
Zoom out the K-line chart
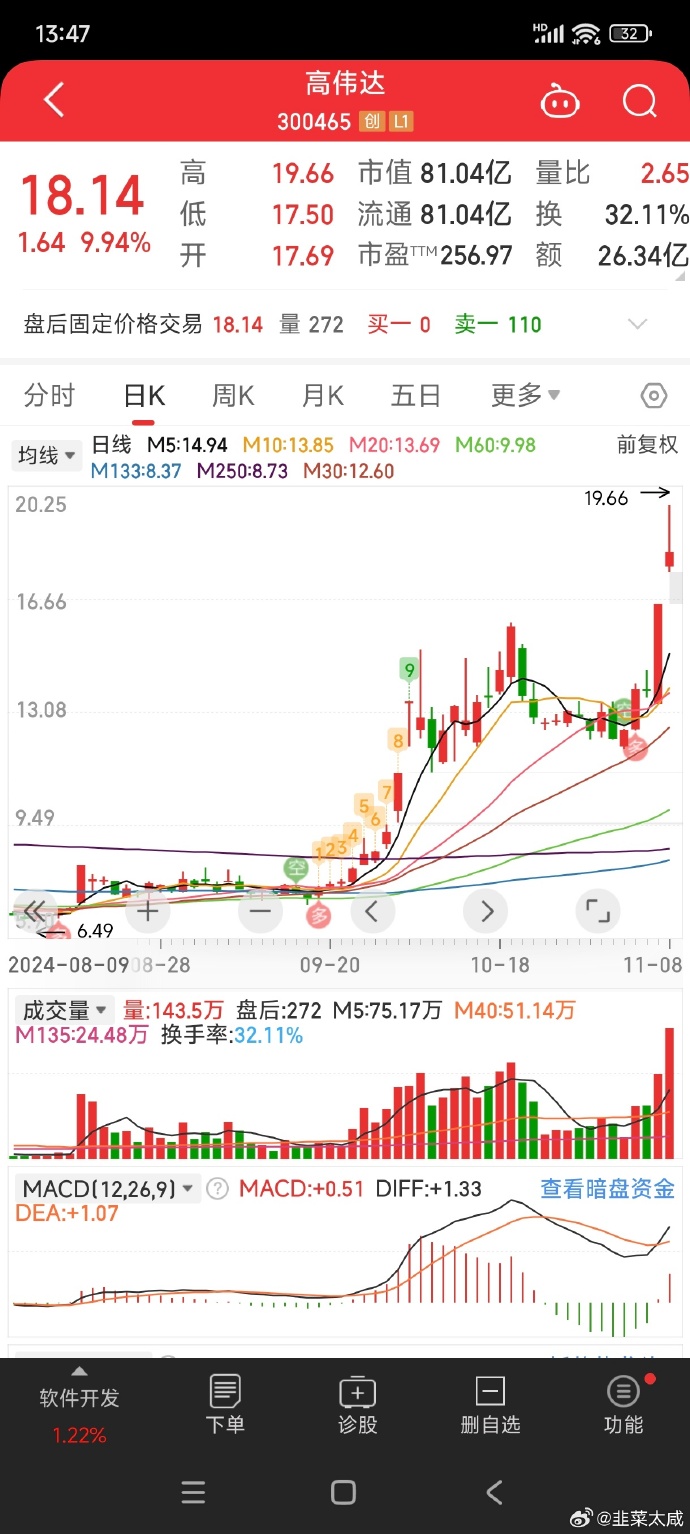[x=260, y=911]
